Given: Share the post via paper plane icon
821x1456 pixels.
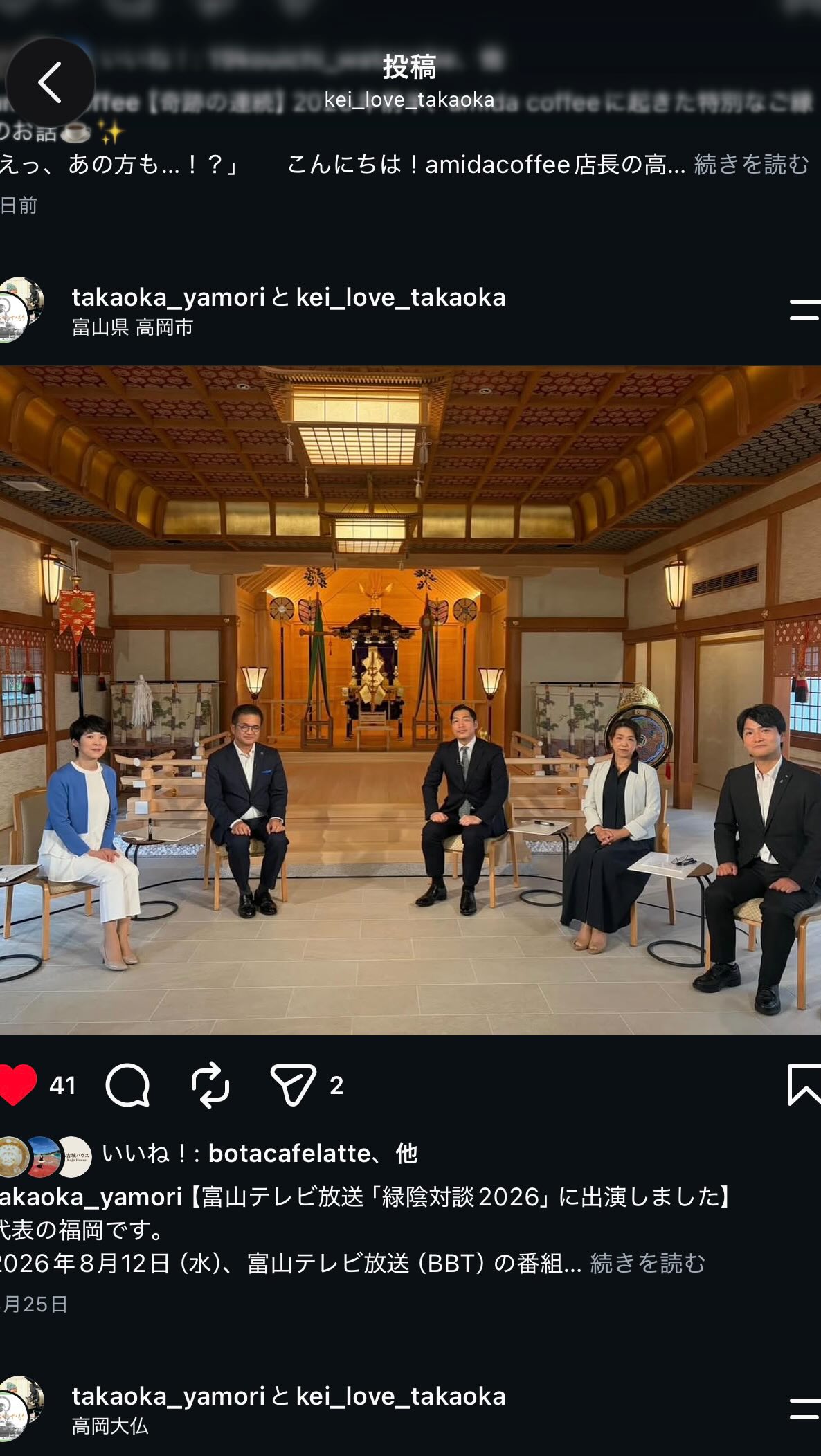Looking at the screenshot, I should tap(293, 1084).
